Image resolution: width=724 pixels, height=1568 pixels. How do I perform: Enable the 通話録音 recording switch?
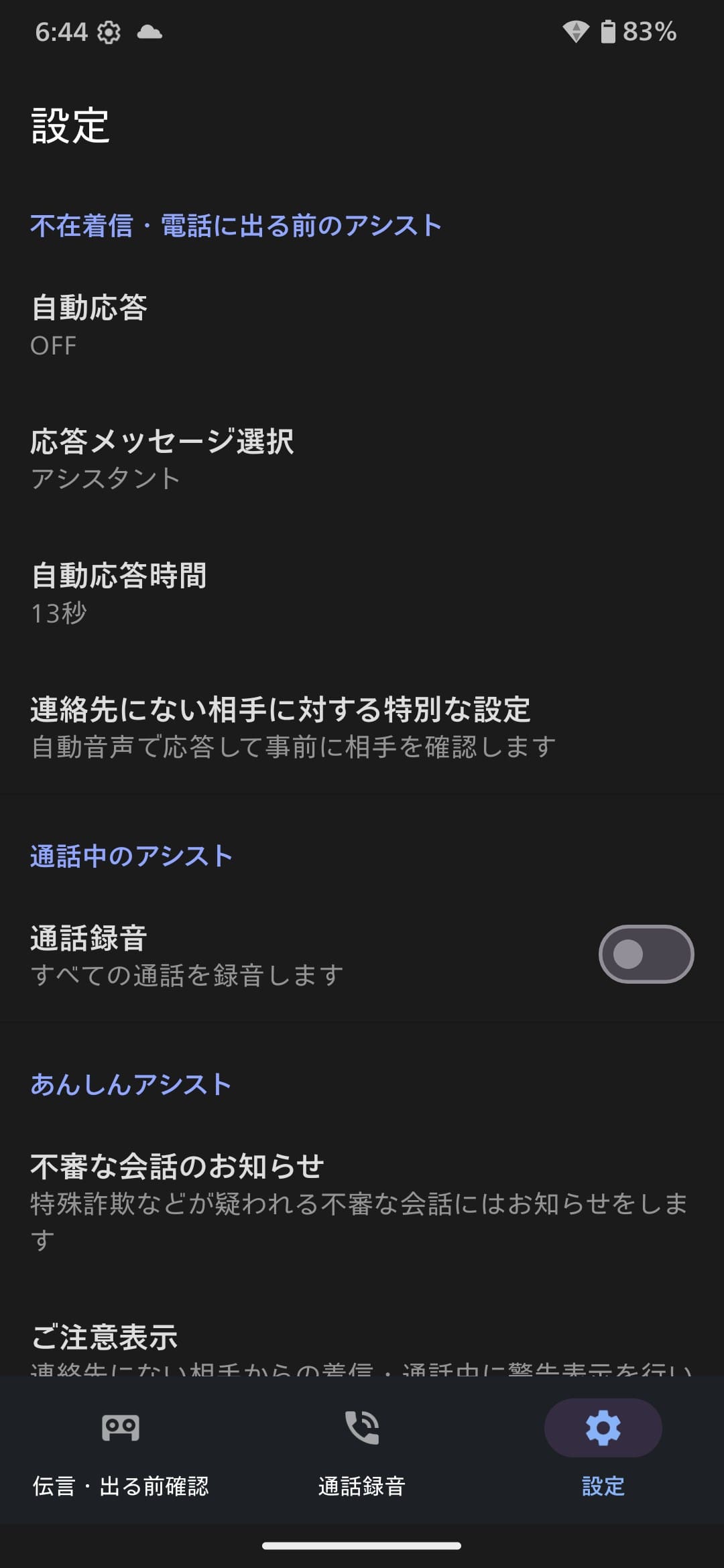(x=646, y=954)
